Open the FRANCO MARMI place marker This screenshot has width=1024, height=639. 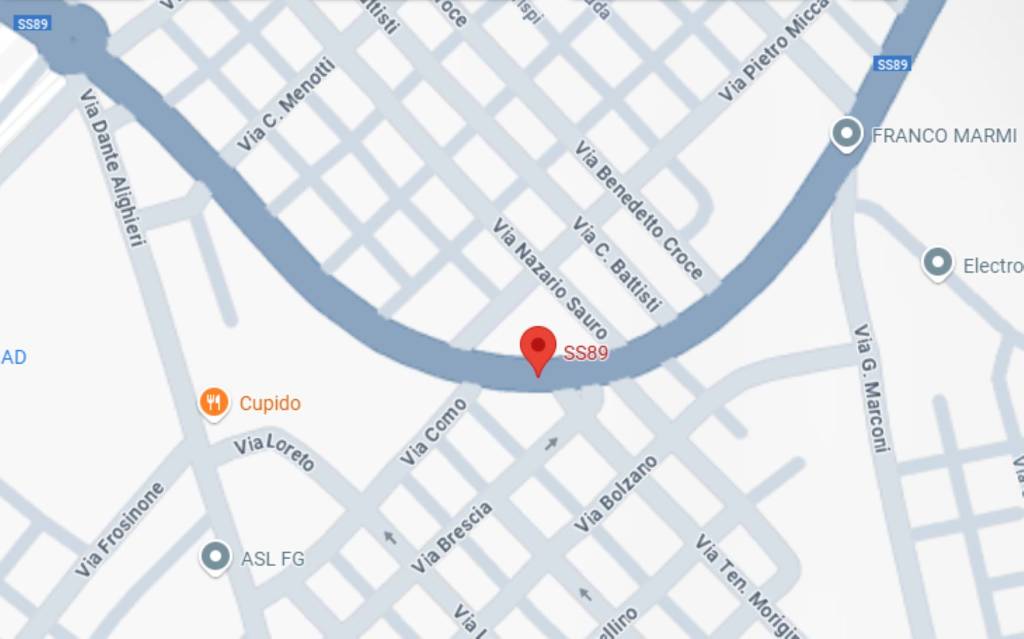[x=847, y=133]
